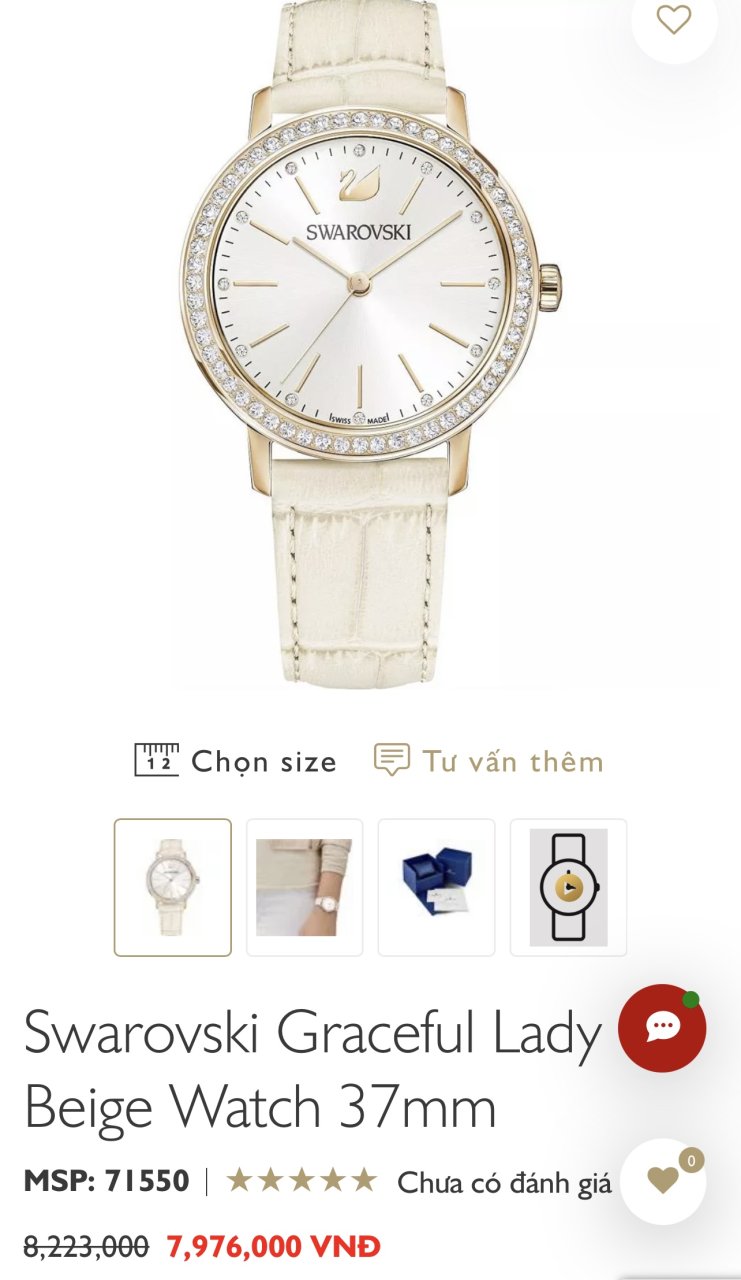Screen dimensions: 741x1280
Task: Tap Tư vấn thêm for more advice
Action: (489, 761)
